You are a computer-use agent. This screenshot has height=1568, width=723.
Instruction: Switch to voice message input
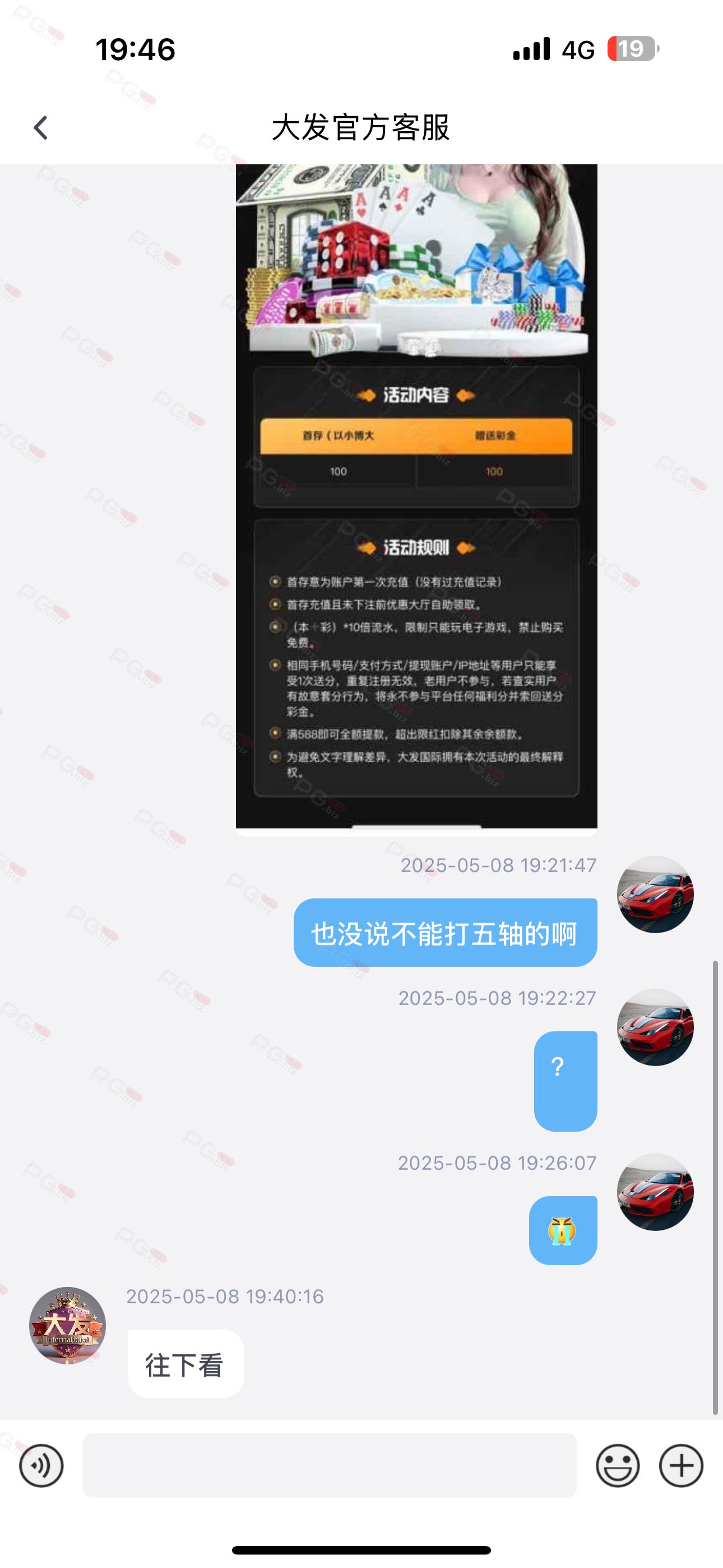click(x=41, y=1466)
